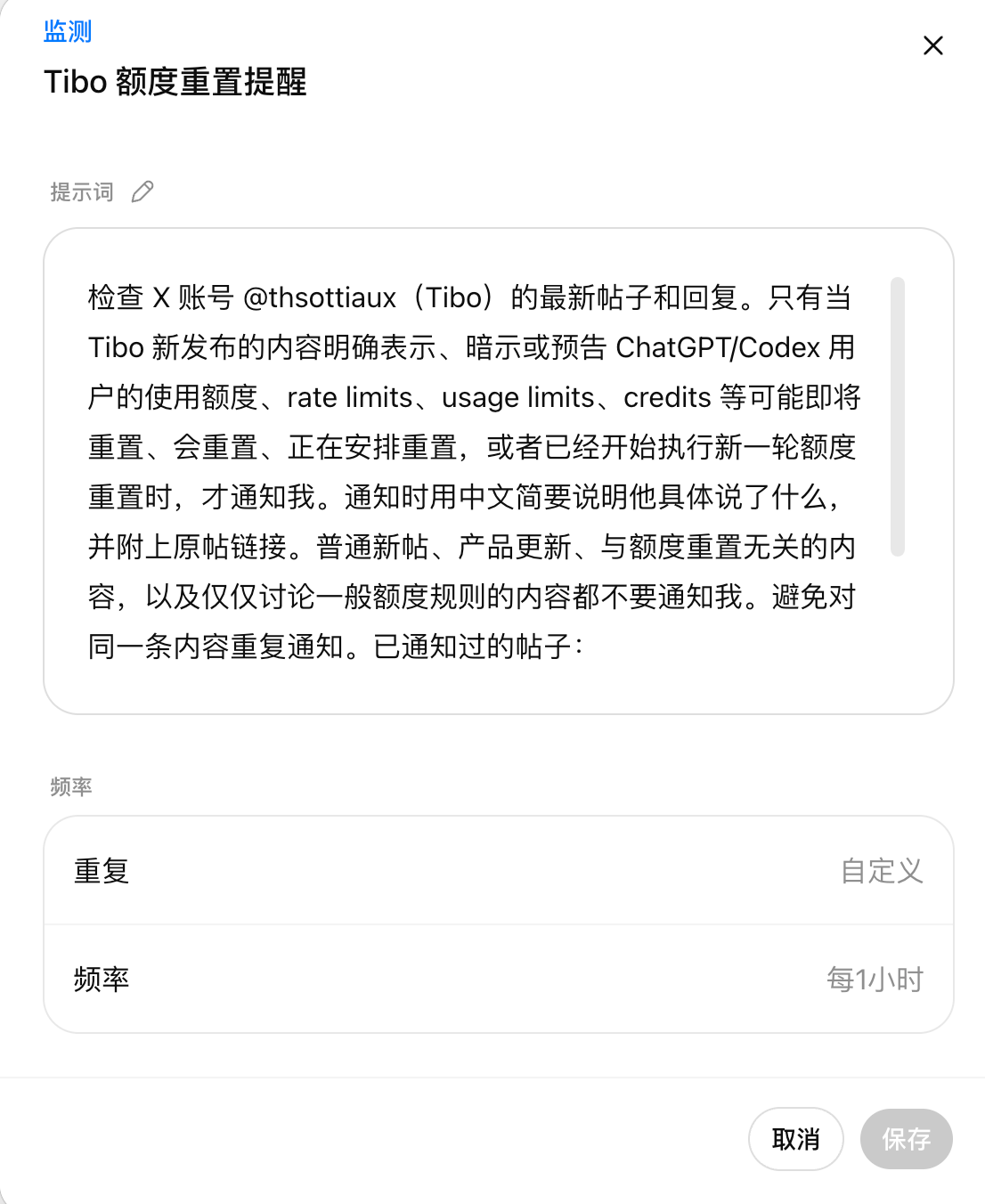Tap into the prompt text box
Image resolution: width=985 pixels, height=1204 pixels.
point(499,471)
